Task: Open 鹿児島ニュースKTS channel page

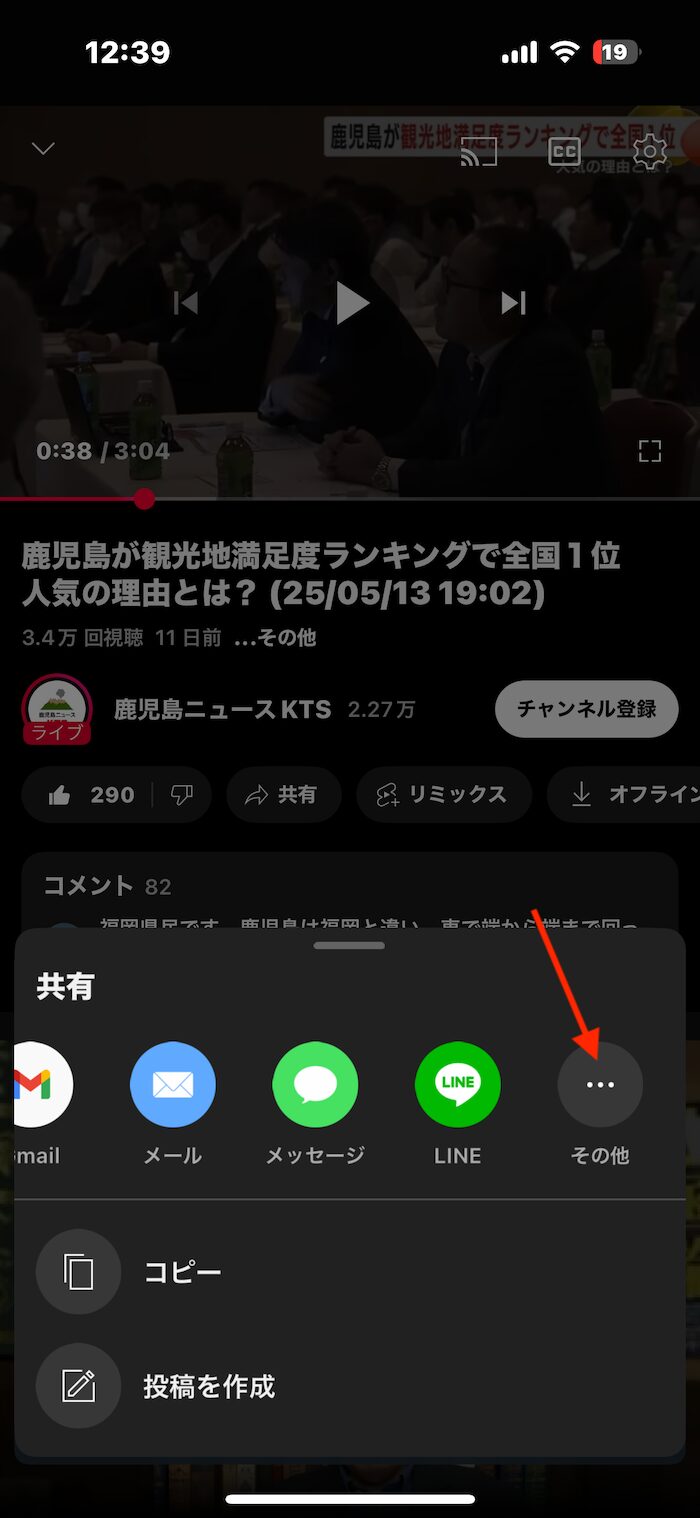Action: point(222,710)
